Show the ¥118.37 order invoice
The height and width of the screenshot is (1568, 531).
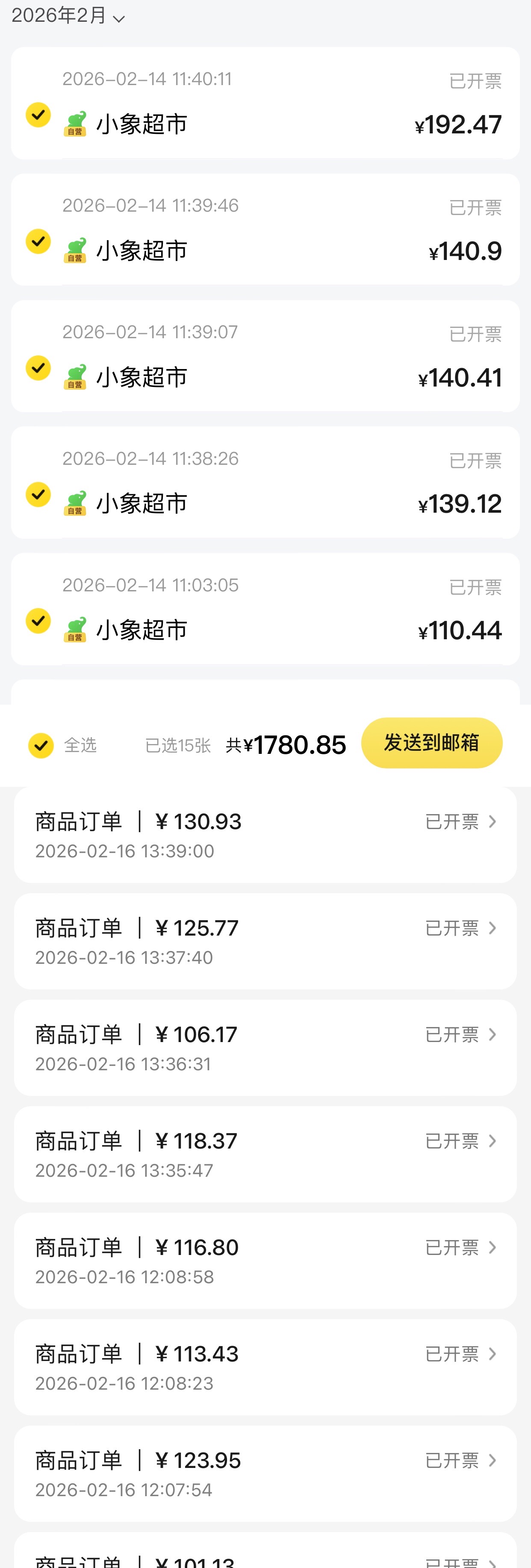coord(265,1154)
